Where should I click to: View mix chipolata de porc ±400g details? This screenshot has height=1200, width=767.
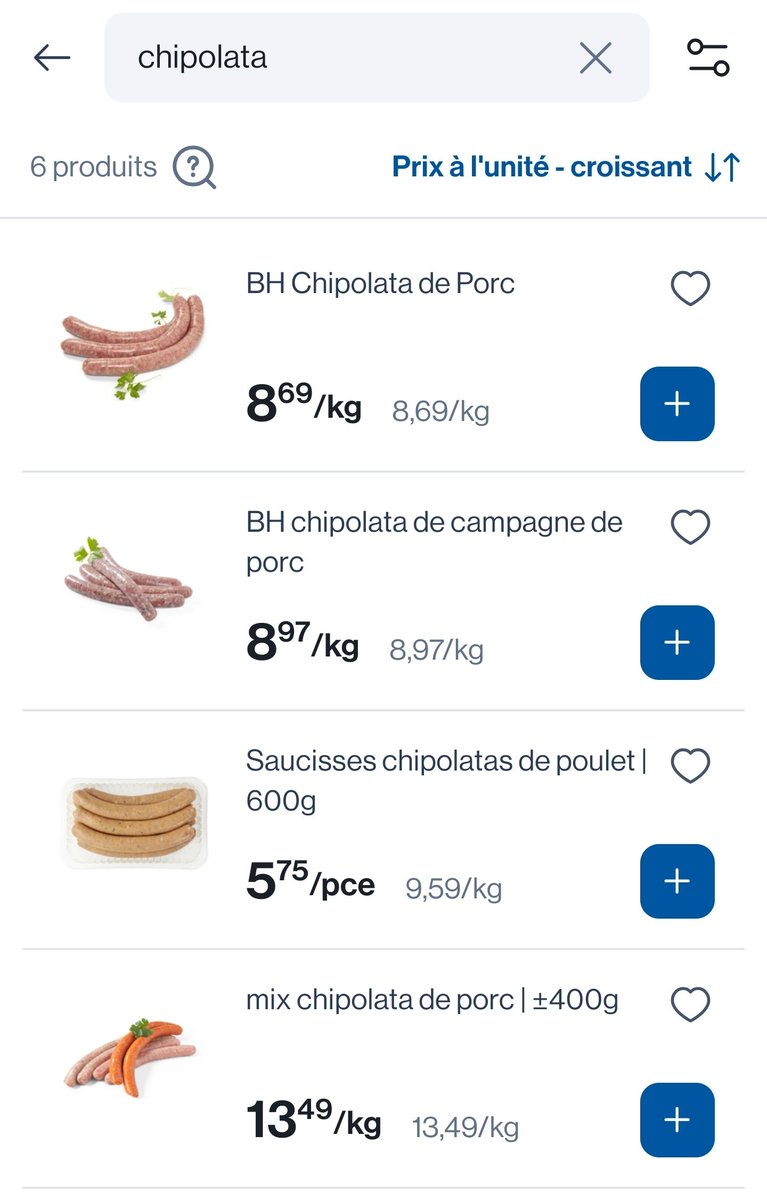click(x=432, y=1000)
